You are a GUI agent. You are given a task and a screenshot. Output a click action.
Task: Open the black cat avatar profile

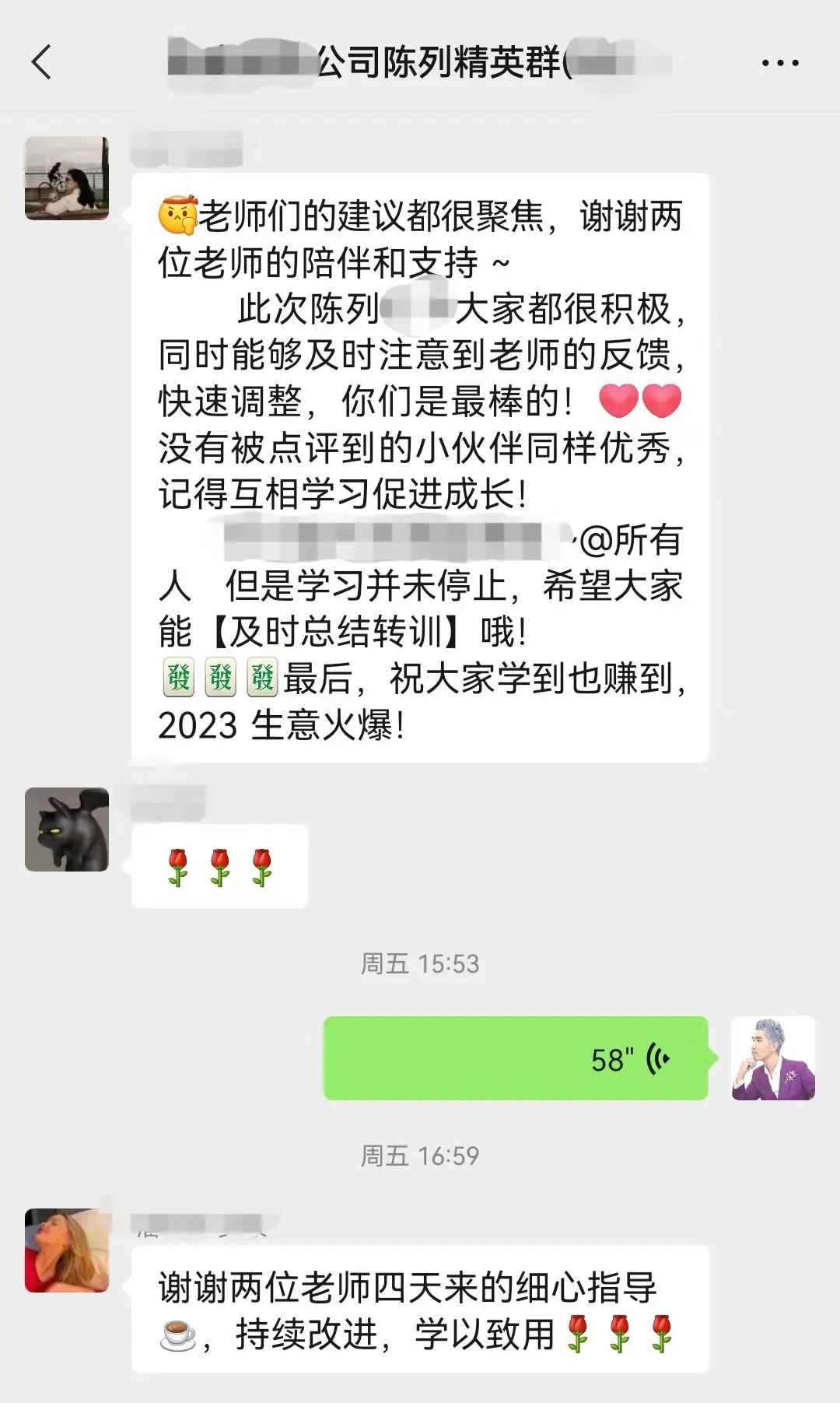(x=67, y=830)
